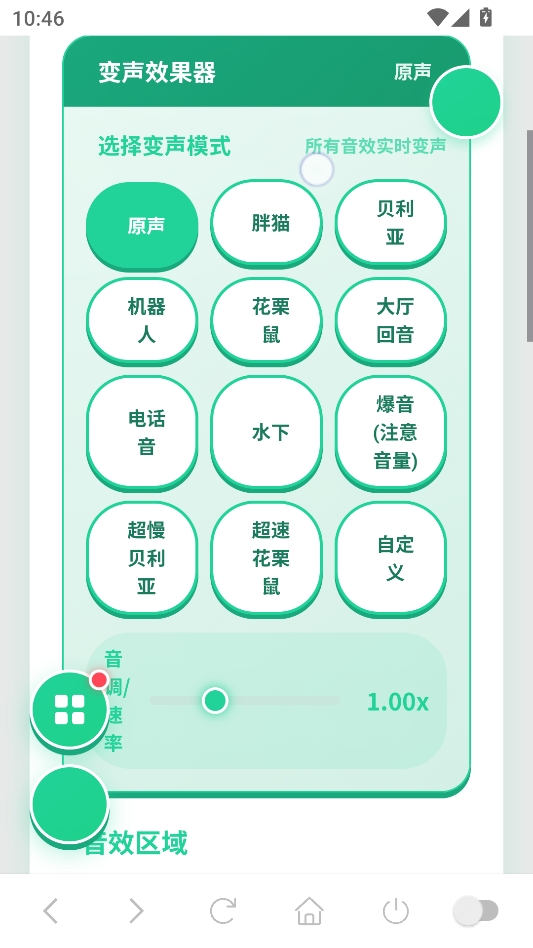
Task: Tap the 音调/速率 slider track
Action: [245, 701]
